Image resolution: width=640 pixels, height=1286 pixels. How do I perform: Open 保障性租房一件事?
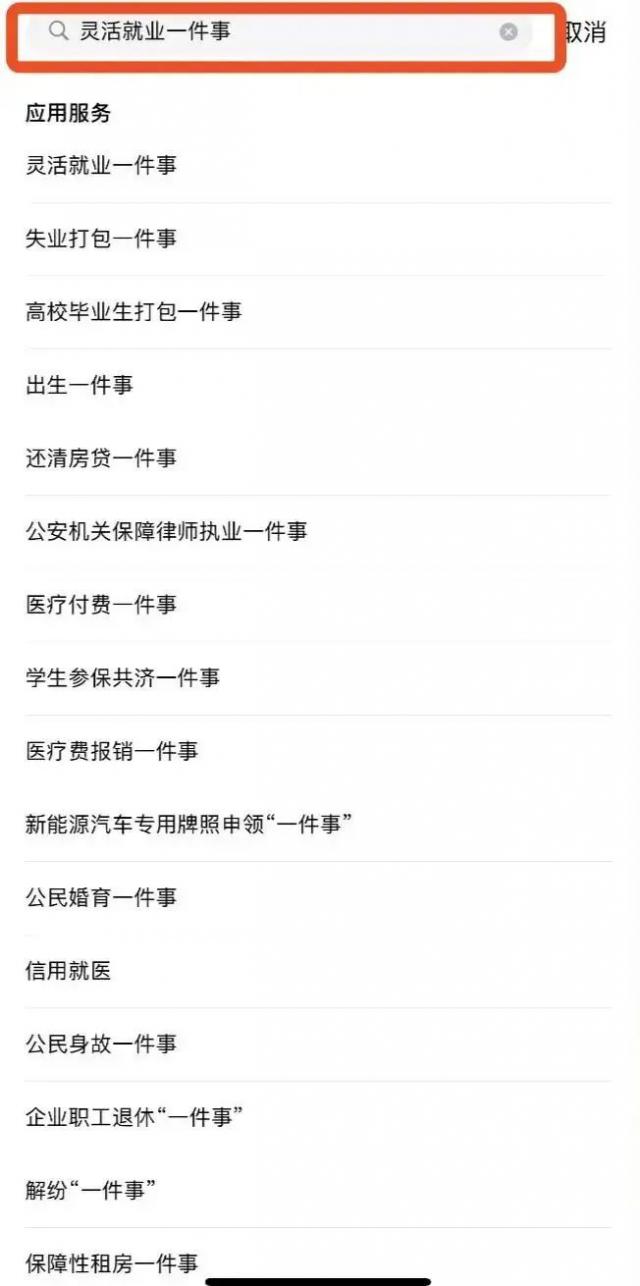pyautogui.click(x=112, y=1262)
